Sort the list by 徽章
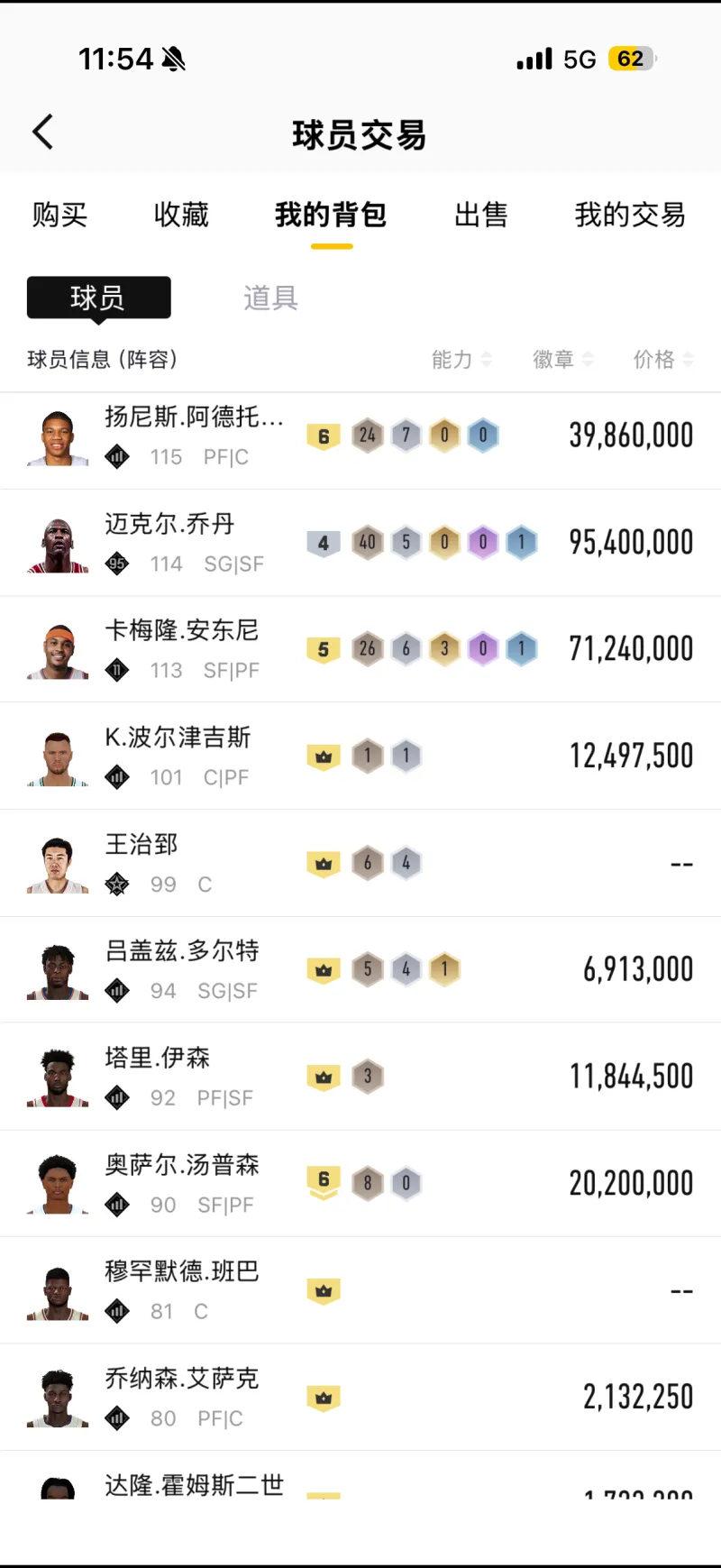 coord(562,360)
